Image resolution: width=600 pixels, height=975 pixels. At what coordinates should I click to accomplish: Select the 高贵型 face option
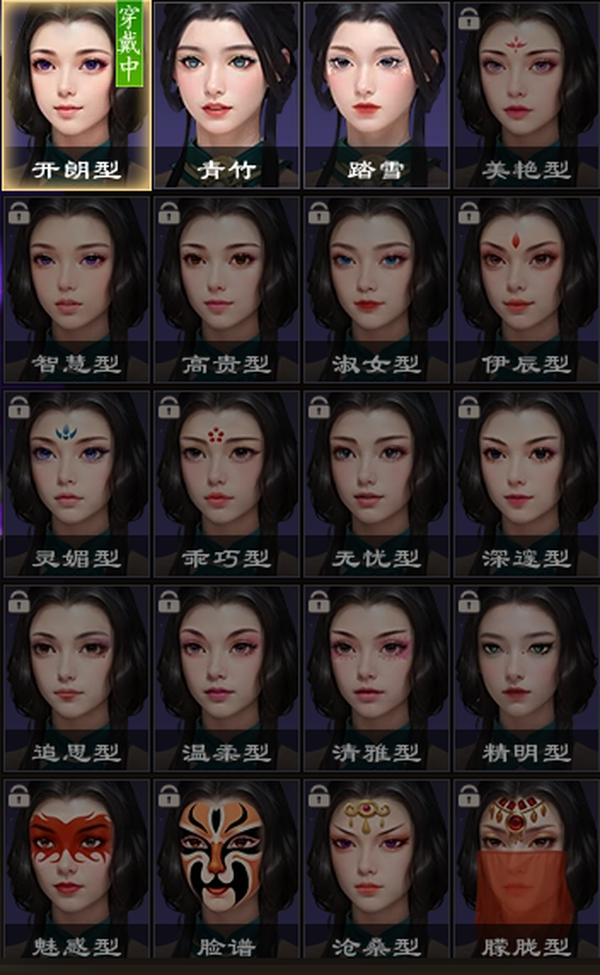pyautogui.click(x=226, y=290)
